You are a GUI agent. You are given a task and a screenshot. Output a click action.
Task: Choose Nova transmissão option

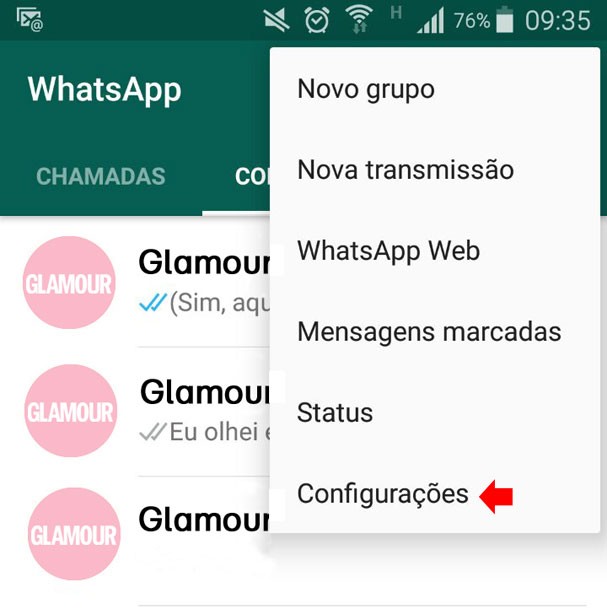coord(405,170)
